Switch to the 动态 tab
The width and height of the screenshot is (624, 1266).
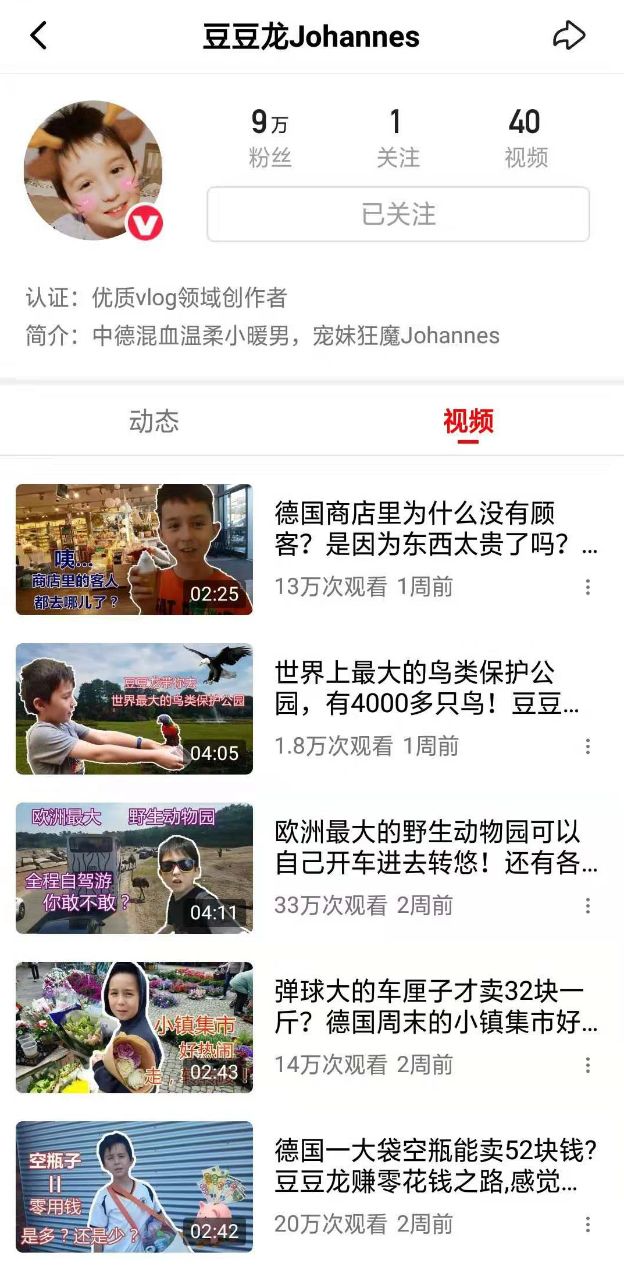click(x=154, y=421)
